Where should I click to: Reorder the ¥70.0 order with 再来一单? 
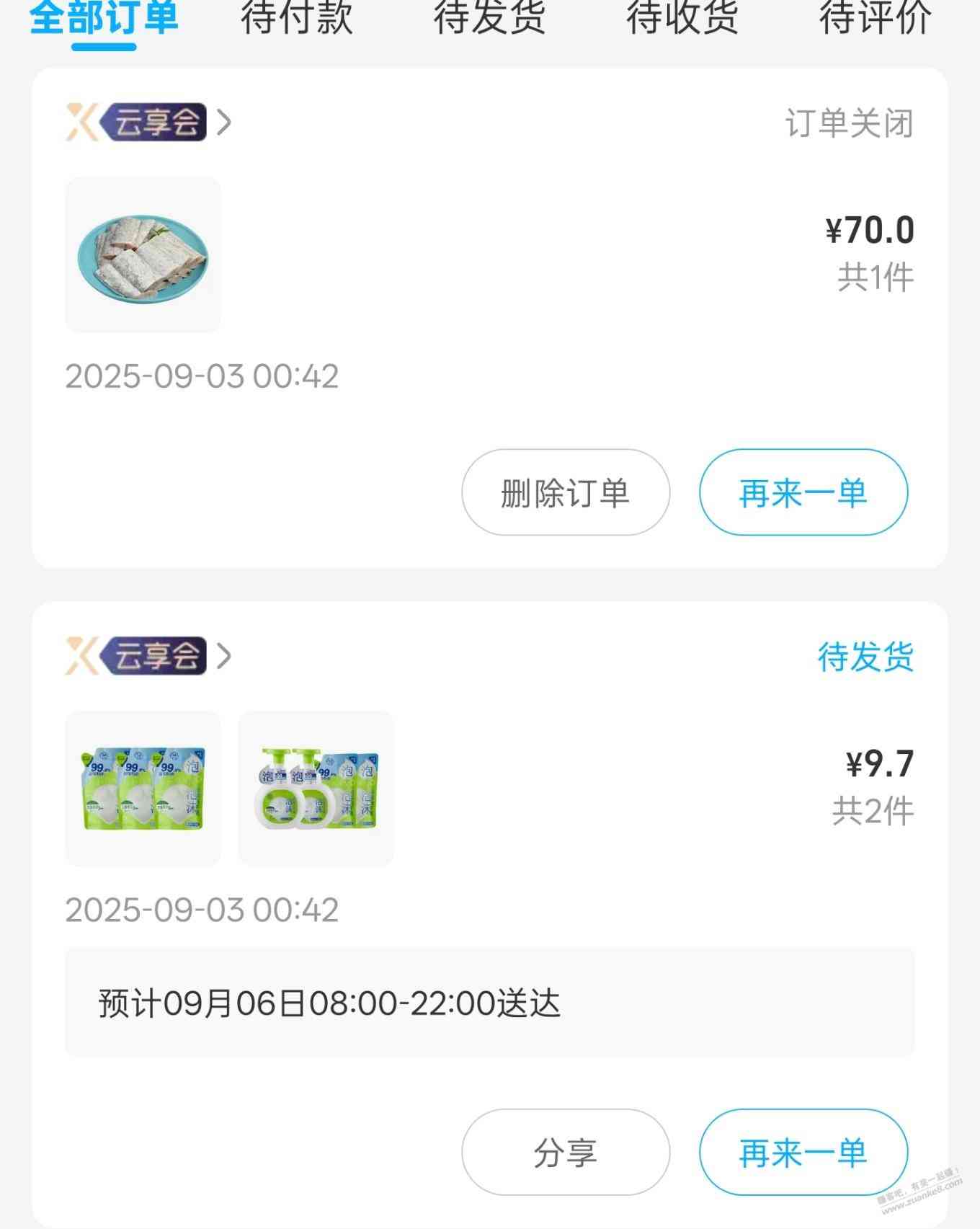[803, 493]
